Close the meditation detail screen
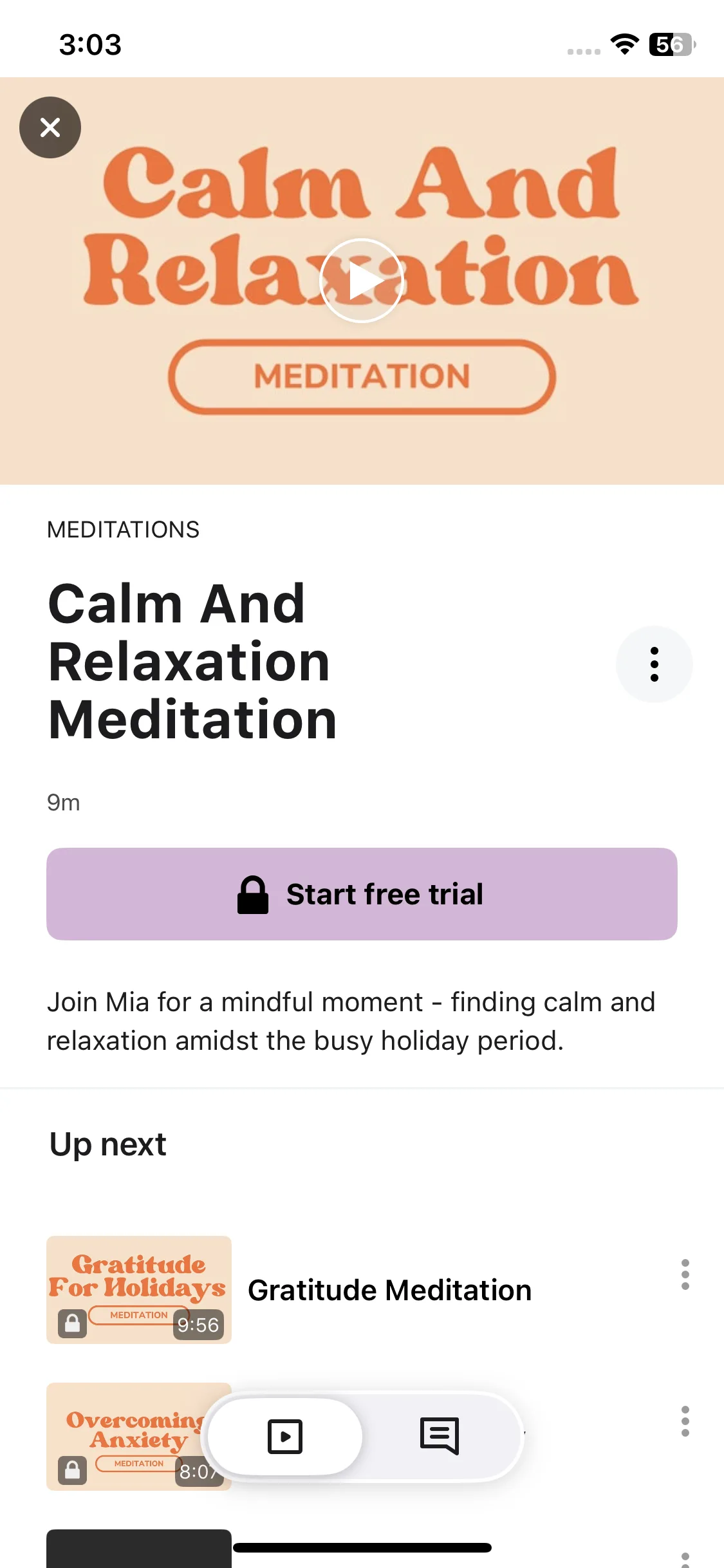 [50, 127]
